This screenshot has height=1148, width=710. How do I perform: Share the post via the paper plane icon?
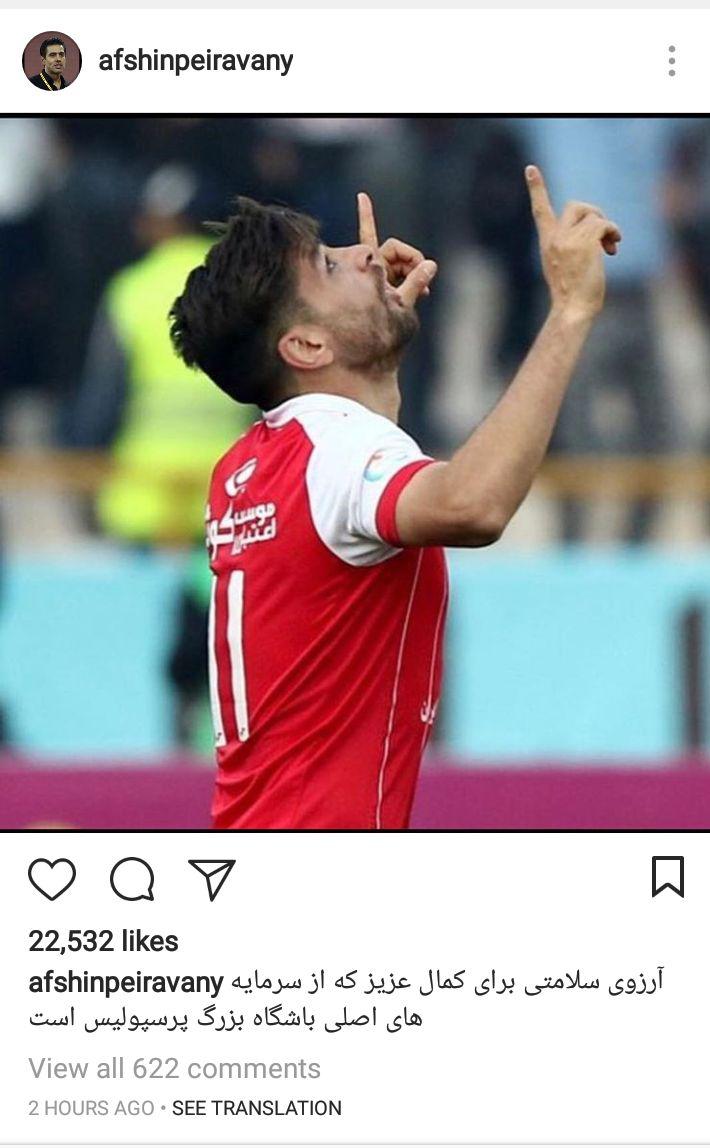[211, 879]
